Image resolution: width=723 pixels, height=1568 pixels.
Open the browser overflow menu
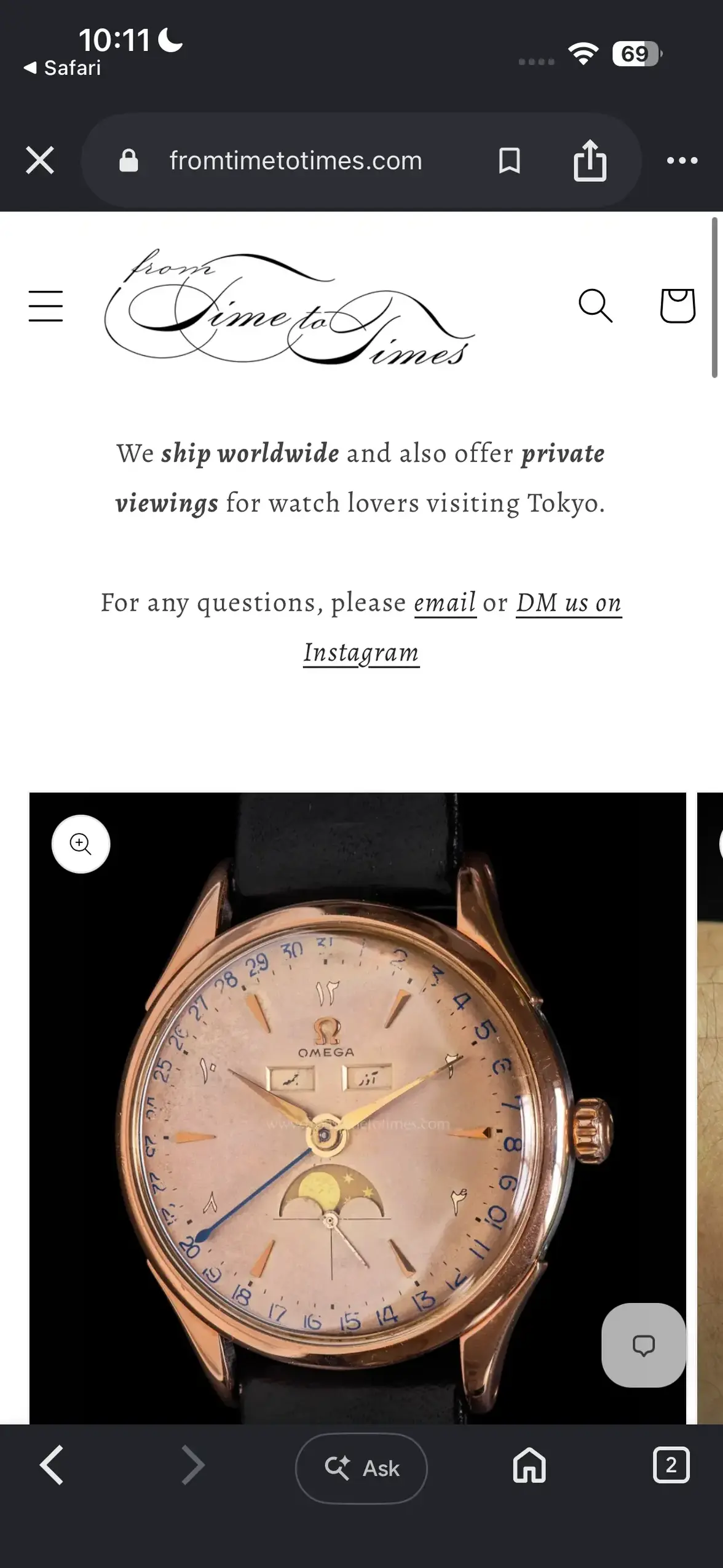(x=682, y=160)
